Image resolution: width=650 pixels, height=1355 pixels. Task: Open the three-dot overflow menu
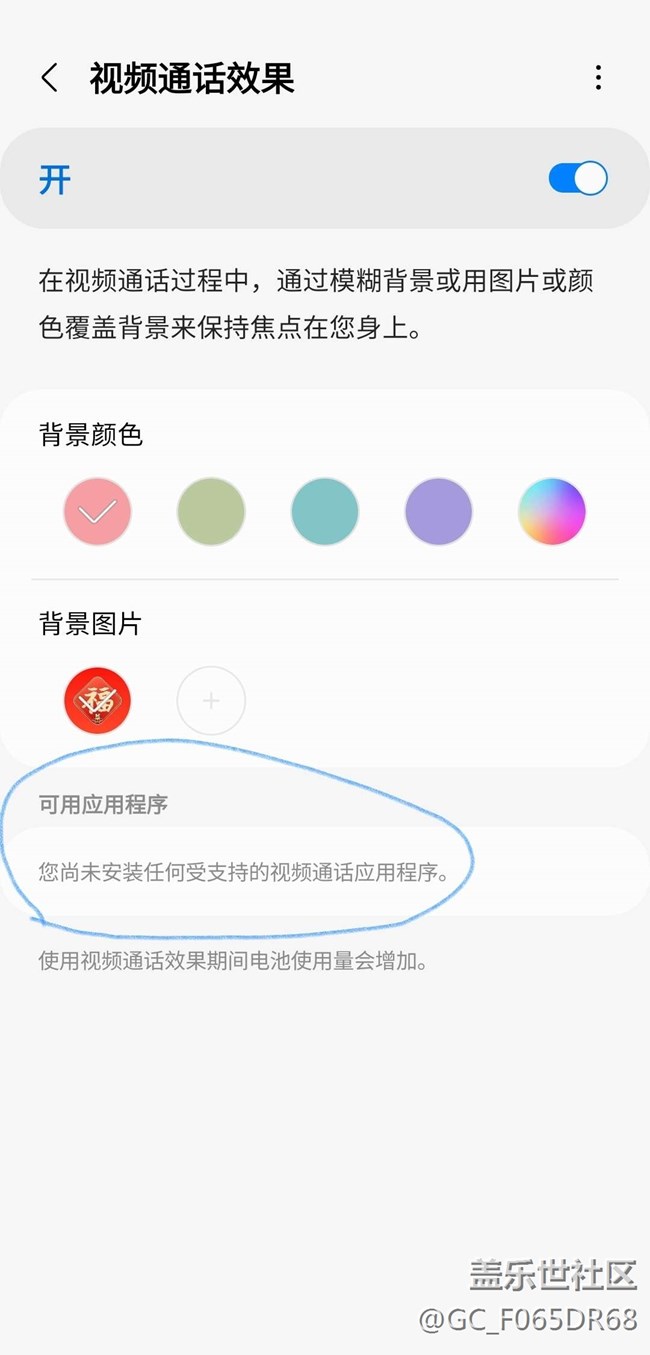tap(598, 78)
